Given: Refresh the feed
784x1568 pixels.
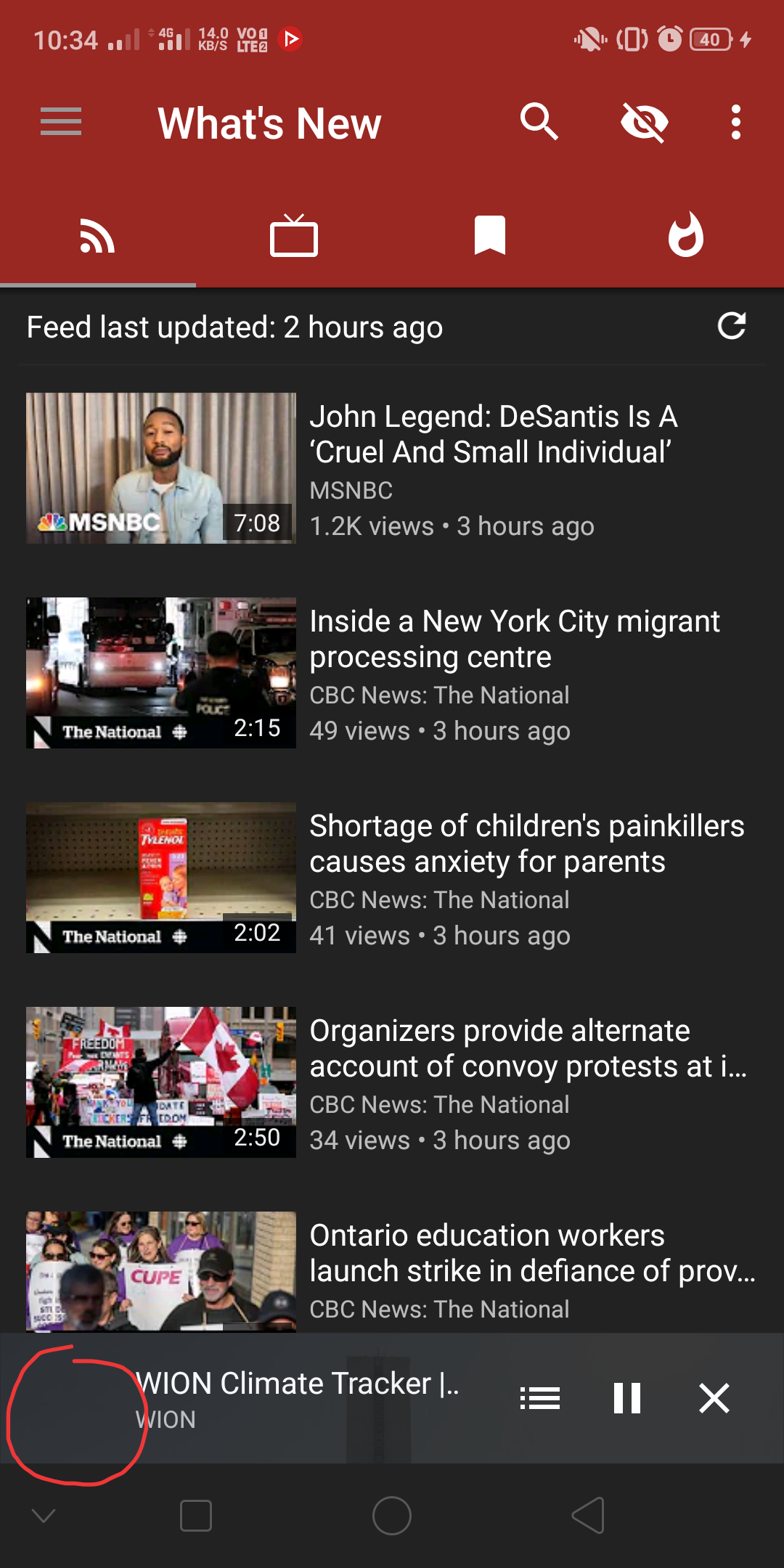Looking at the screenshot, I should click(731, 327).
